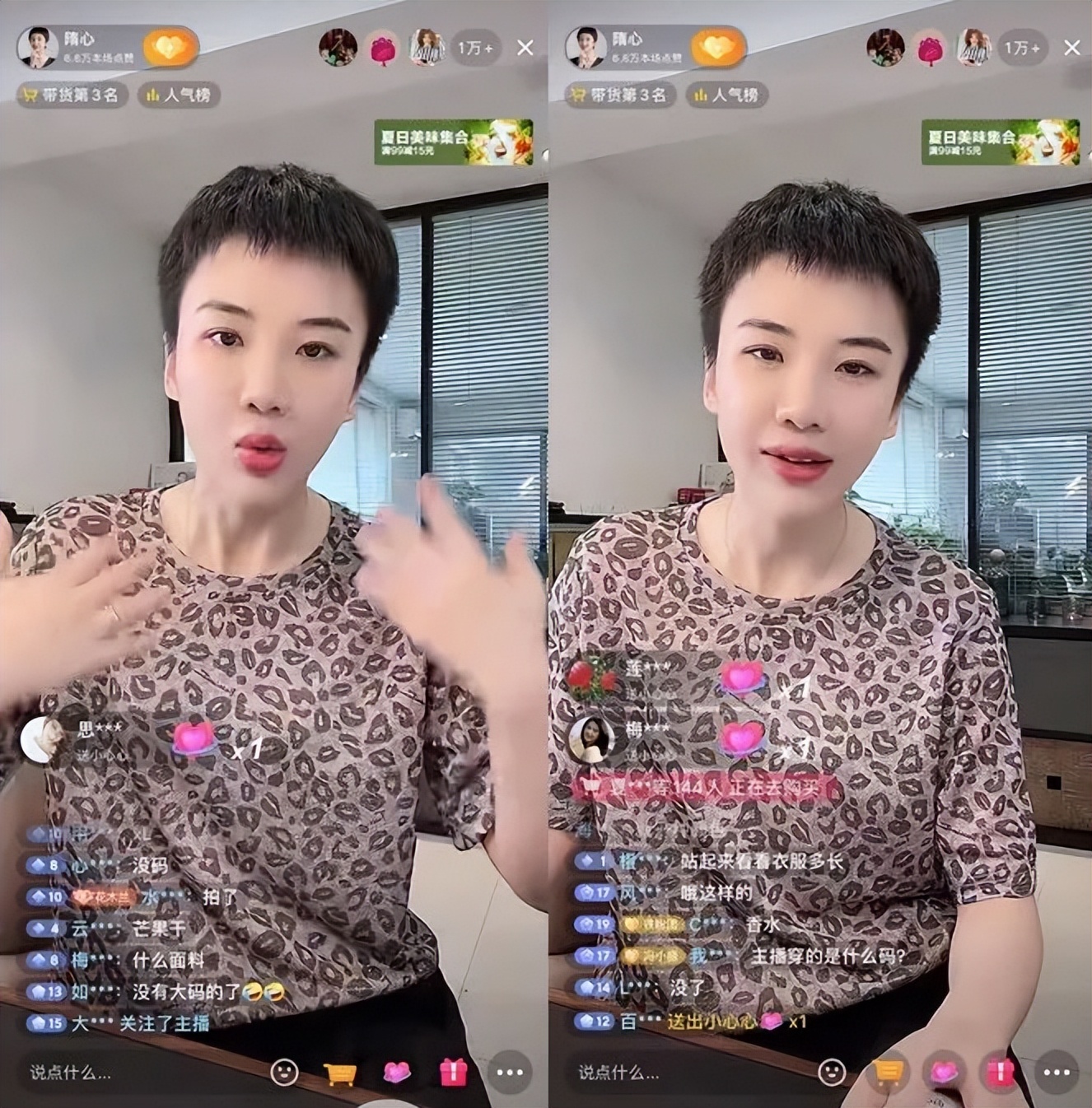Open more options with the three-dot icon
This screenshot has width=1092, height=1108.
(x=508, y=1073)
